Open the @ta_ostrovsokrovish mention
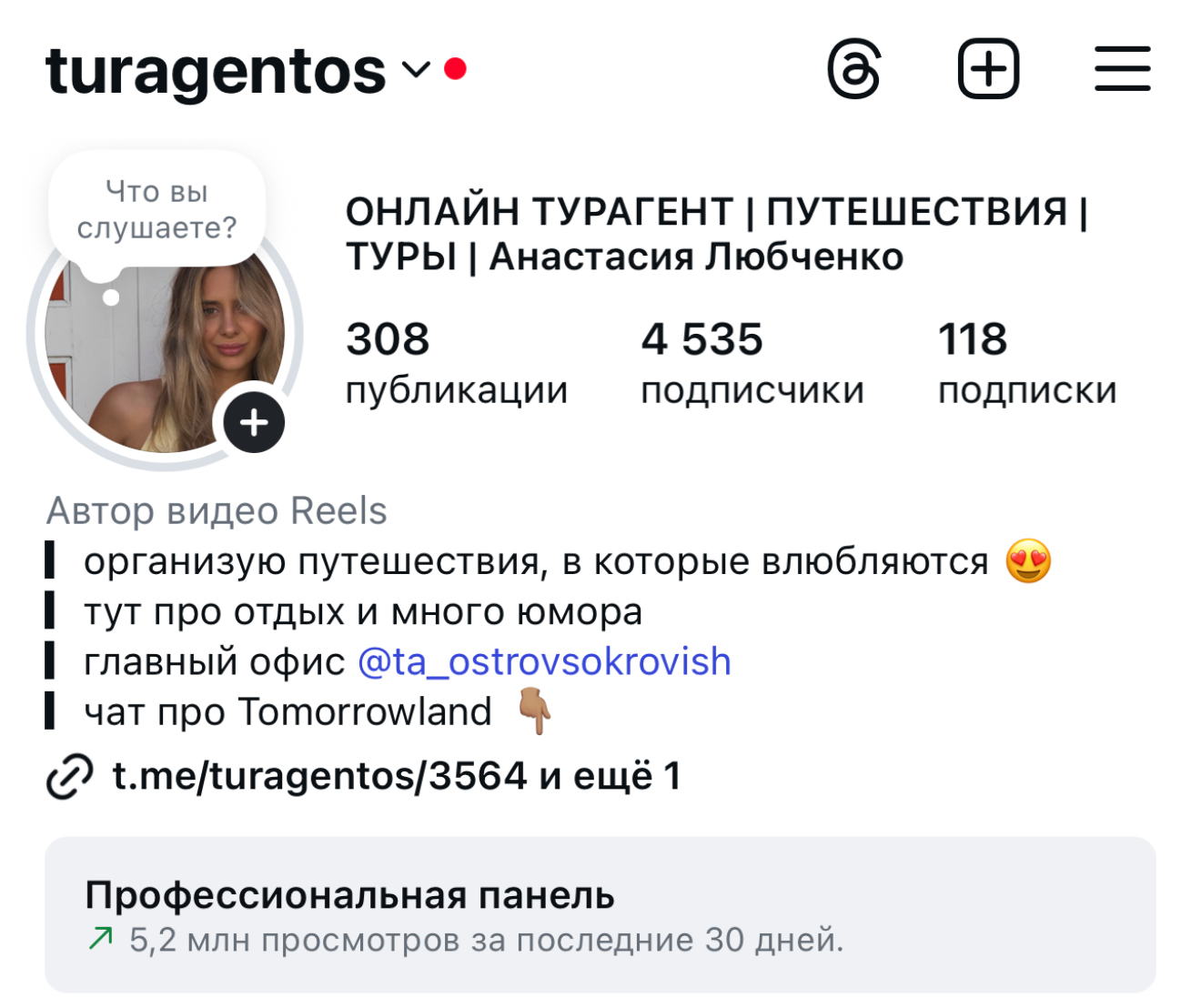The width and height of the screenshot is (1201, 1008). 544,661
